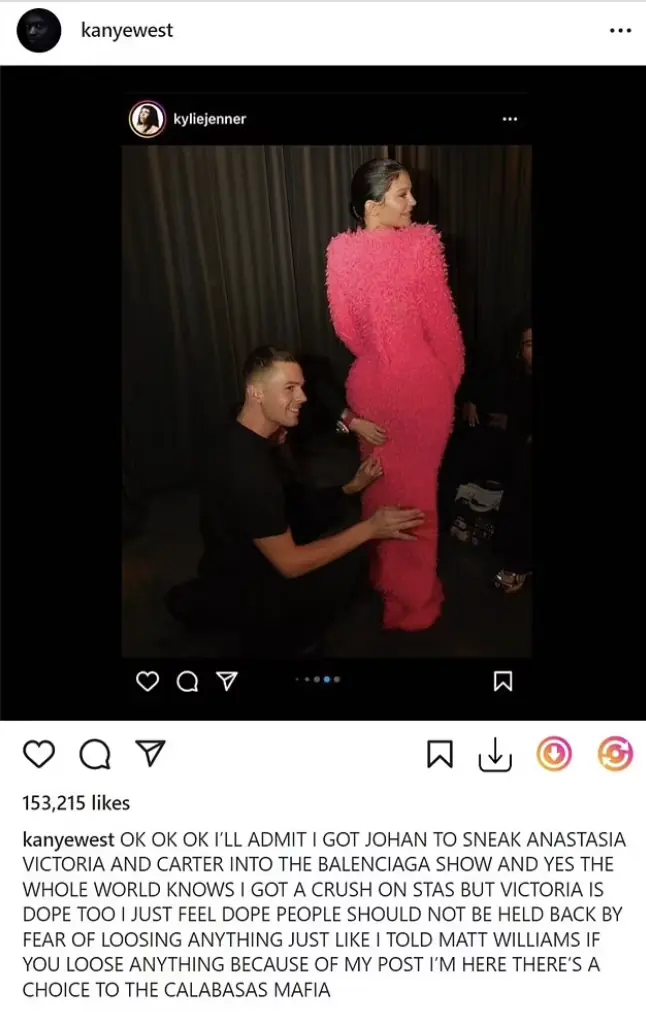Save the post with the bookmark icon

(x=440, y=755)
